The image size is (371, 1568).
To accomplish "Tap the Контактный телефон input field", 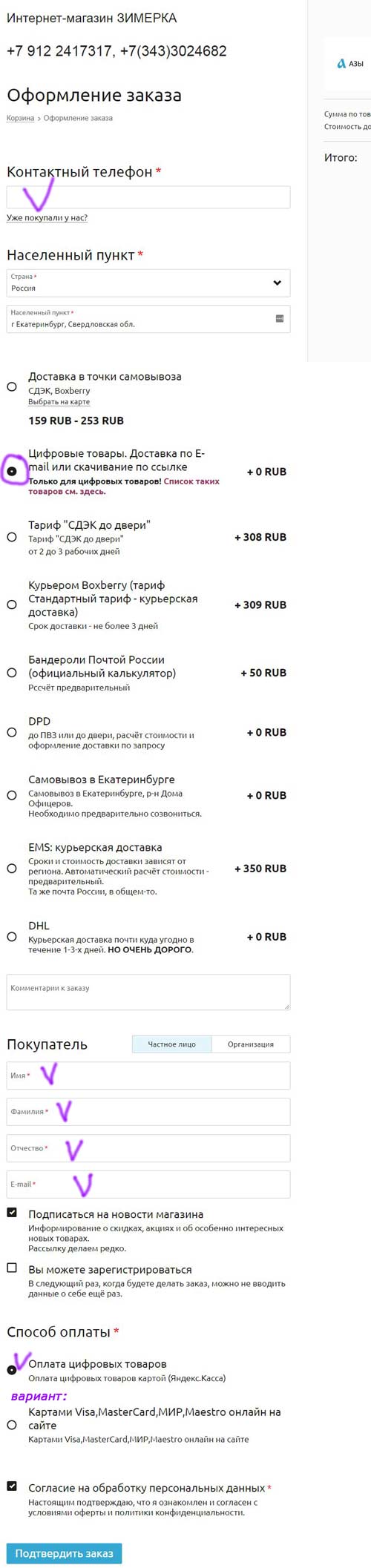I will tap(148, 197).
